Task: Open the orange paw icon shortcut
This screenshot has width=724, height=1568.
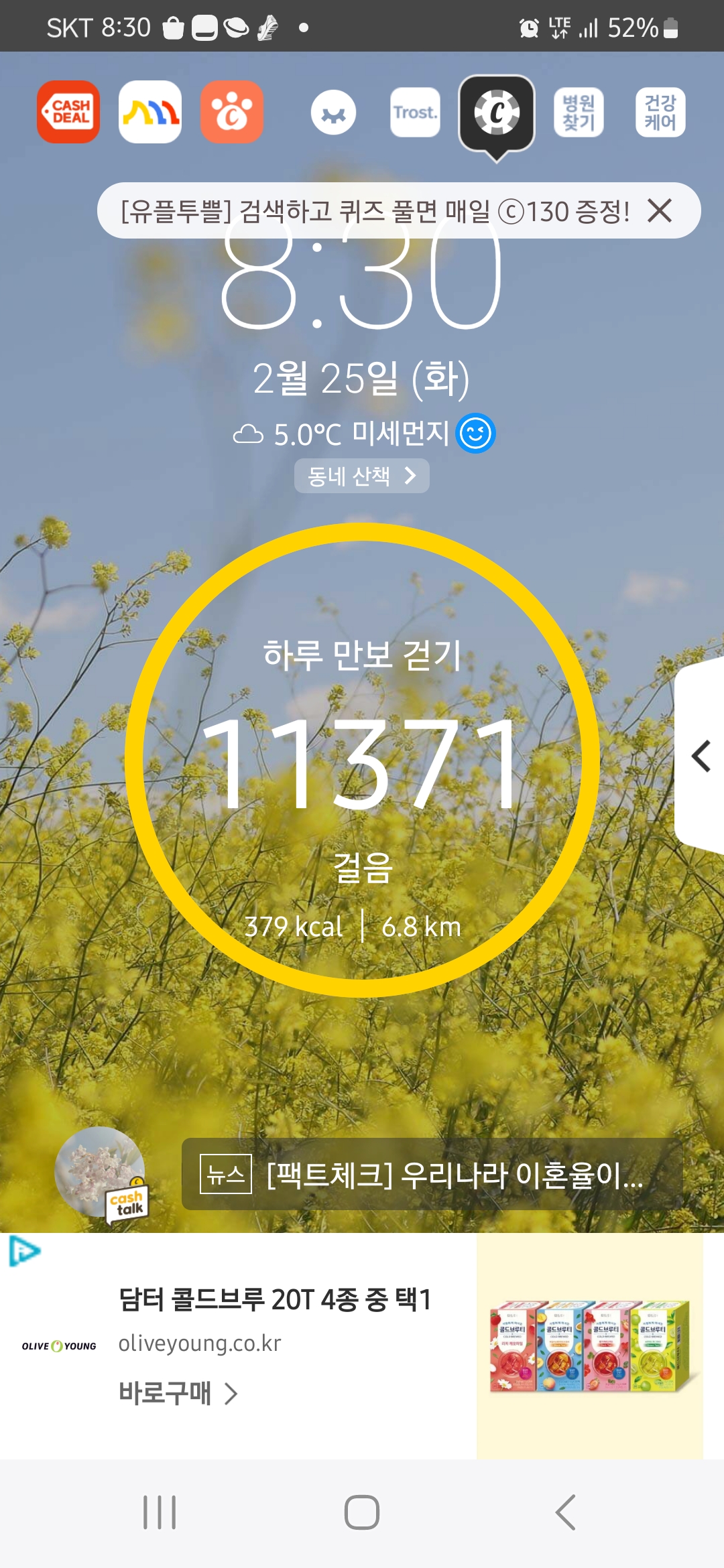Action: [x=232, y=112]
